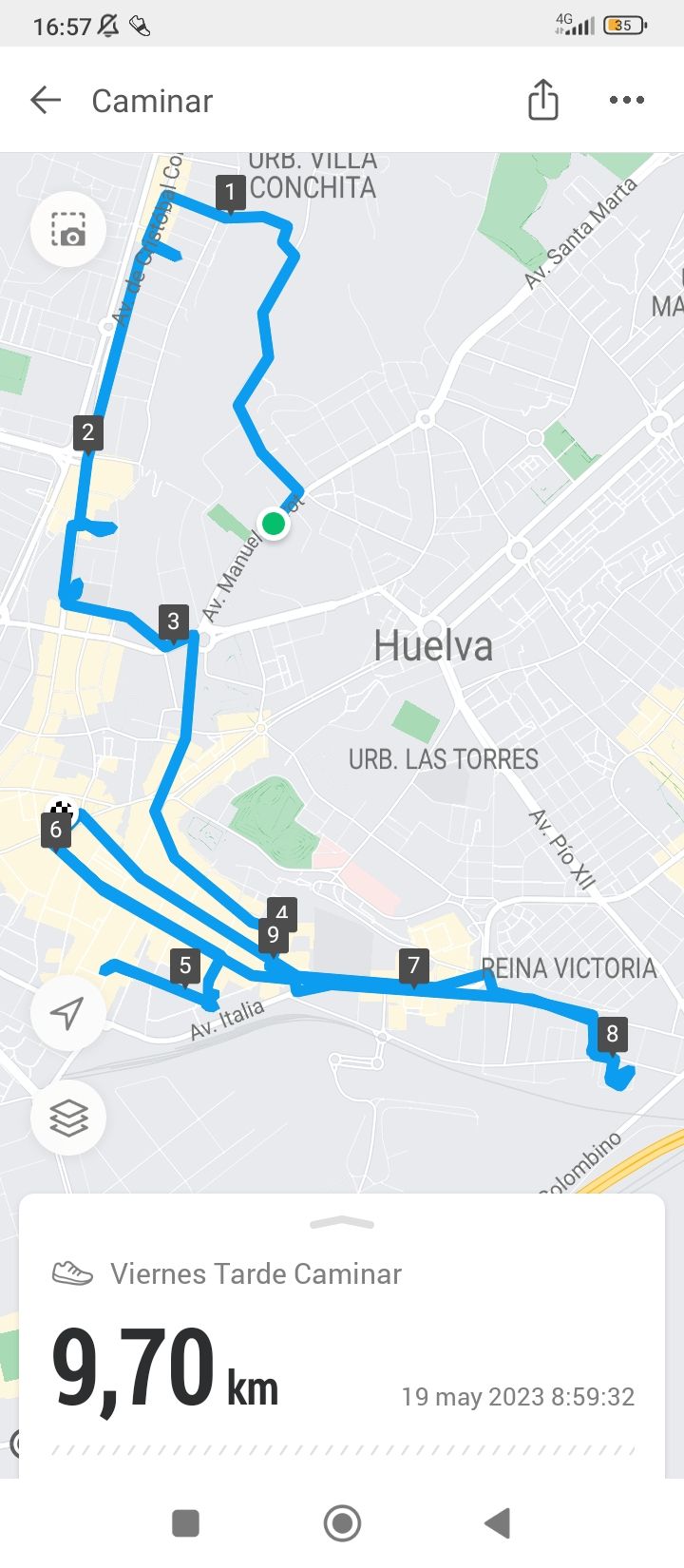684x1568 pixels.
Task: Center the map with the navigation arrow
Action: click(x=67, y=1014)
